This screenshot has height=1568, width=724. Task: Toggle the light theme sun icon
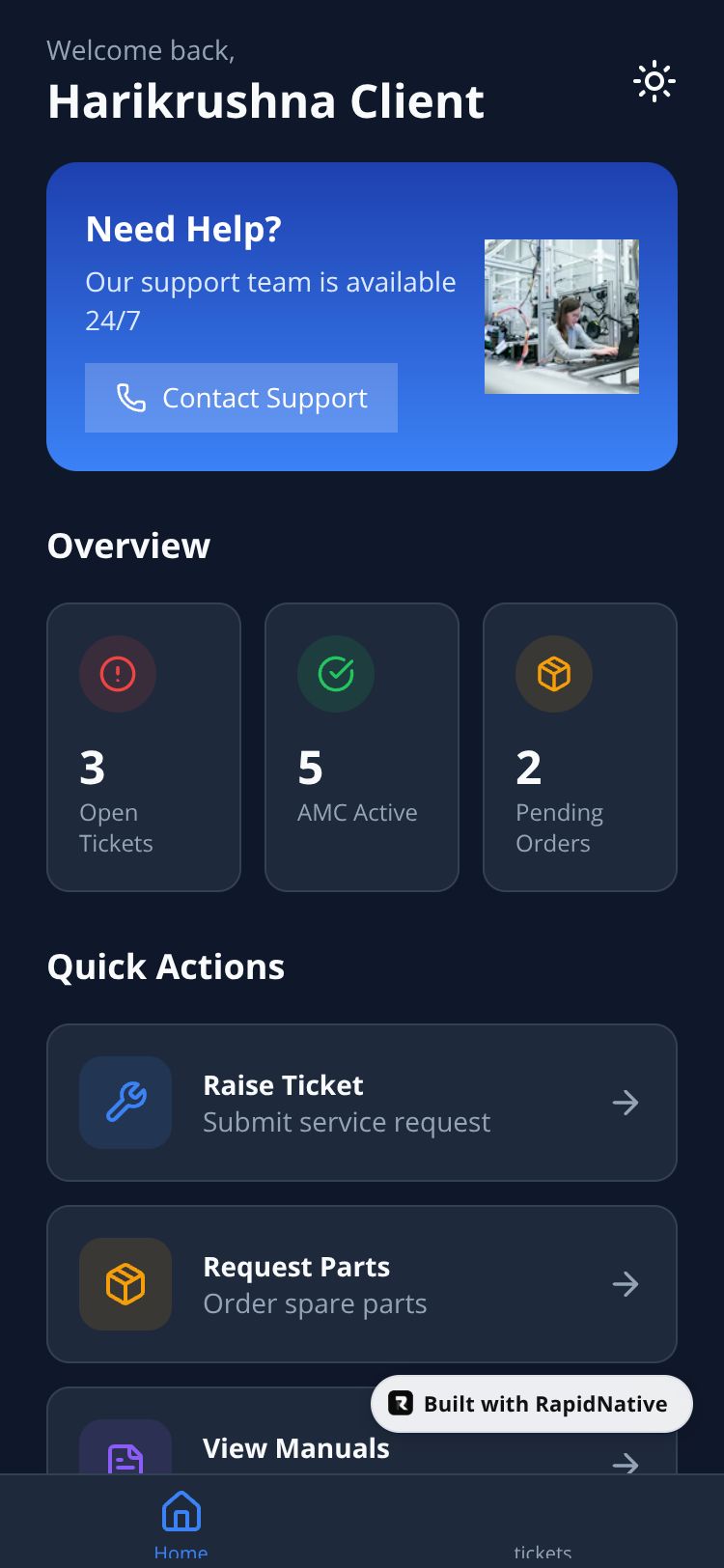point(654,82)
